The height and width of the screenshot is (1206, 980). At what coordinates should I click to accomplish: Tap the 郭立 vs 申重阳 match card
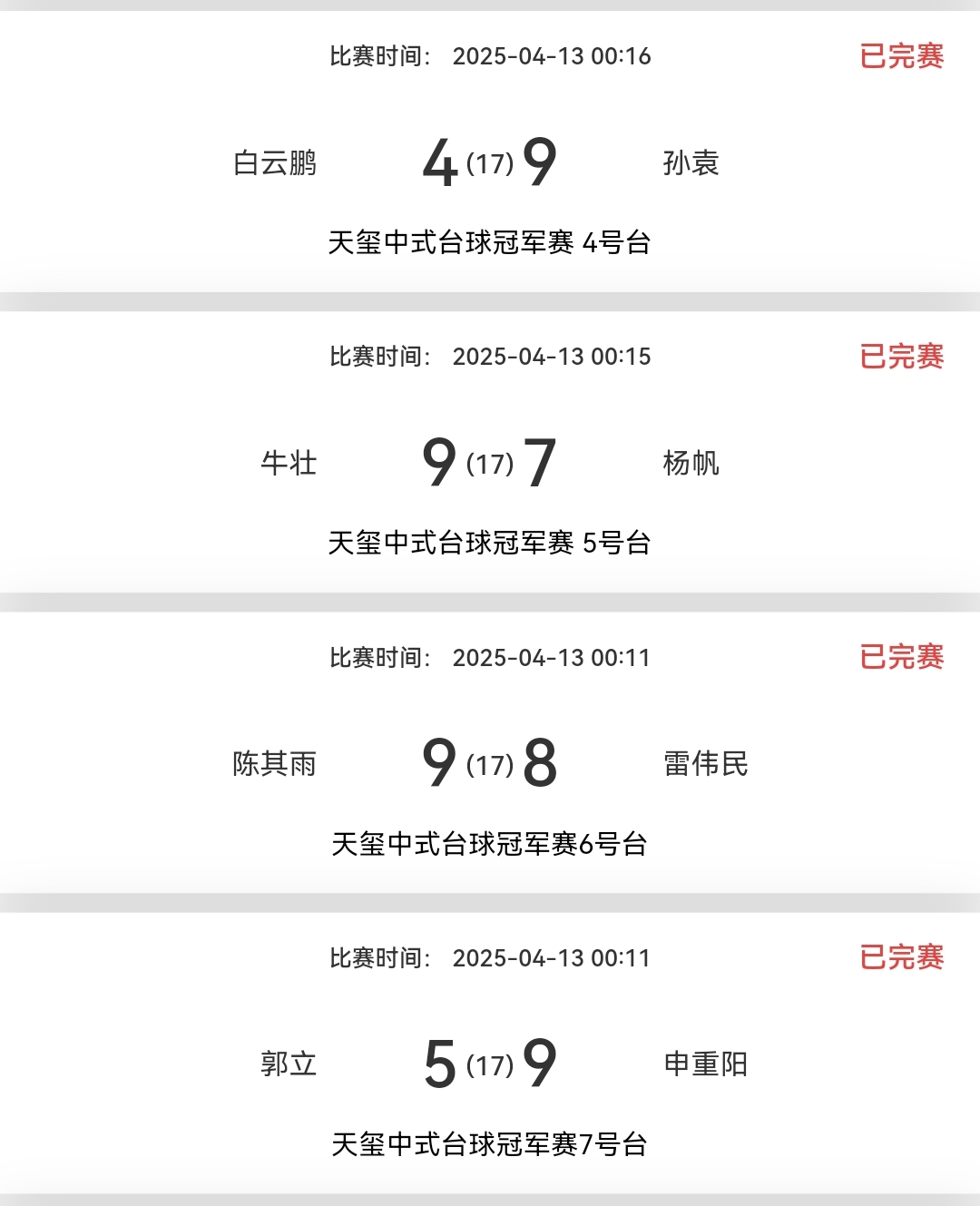click(x=490, y=1064)
